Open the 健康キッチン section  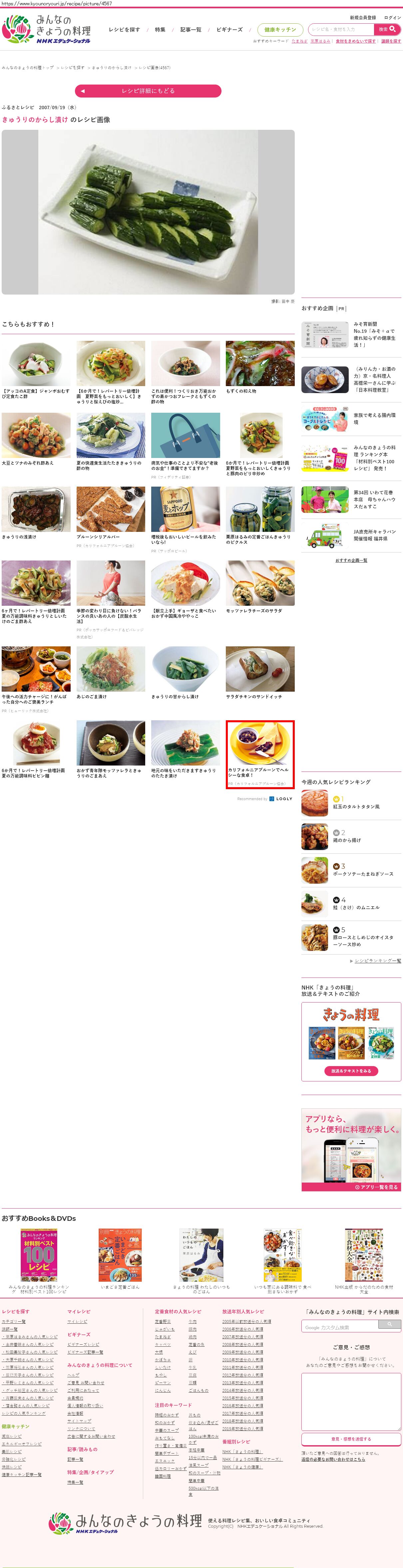280,29
